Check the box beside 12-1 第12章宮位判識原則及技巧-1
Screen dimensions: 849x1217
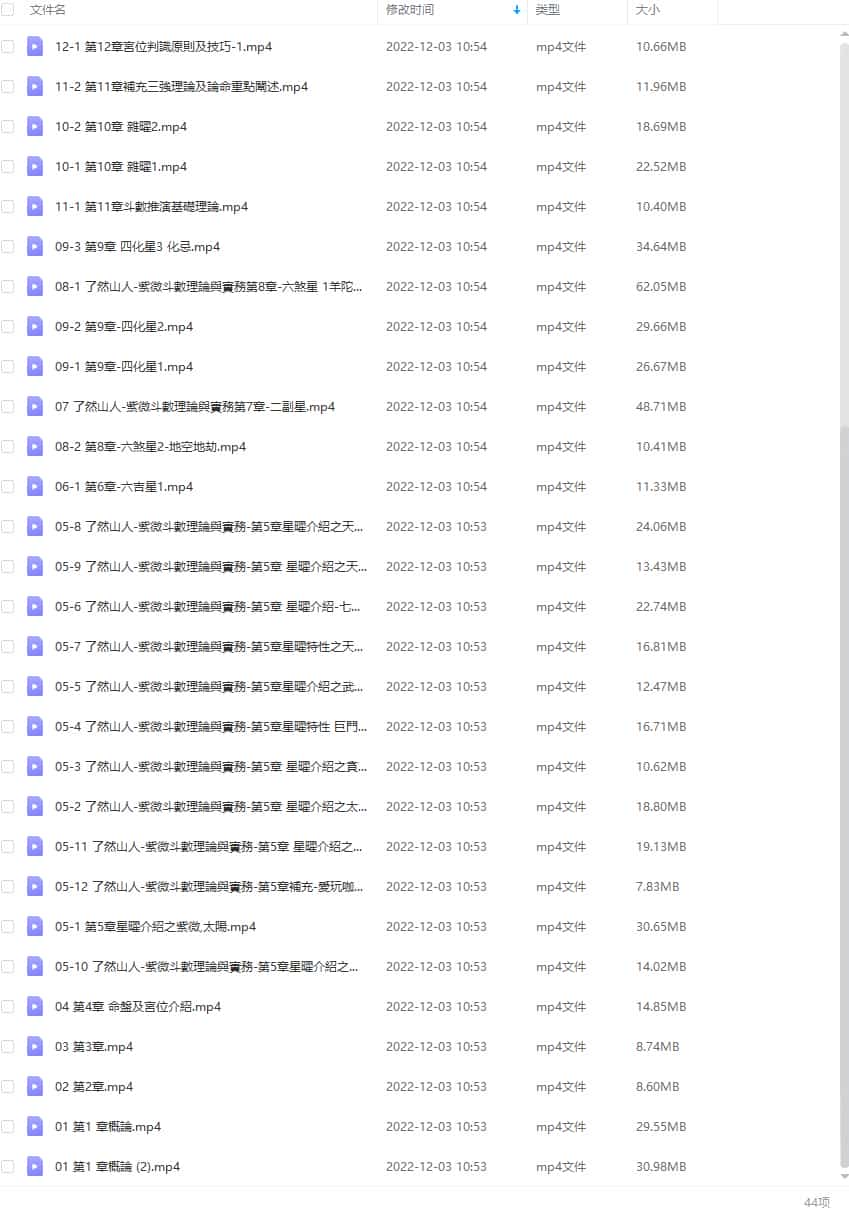[x=8, y=46]
